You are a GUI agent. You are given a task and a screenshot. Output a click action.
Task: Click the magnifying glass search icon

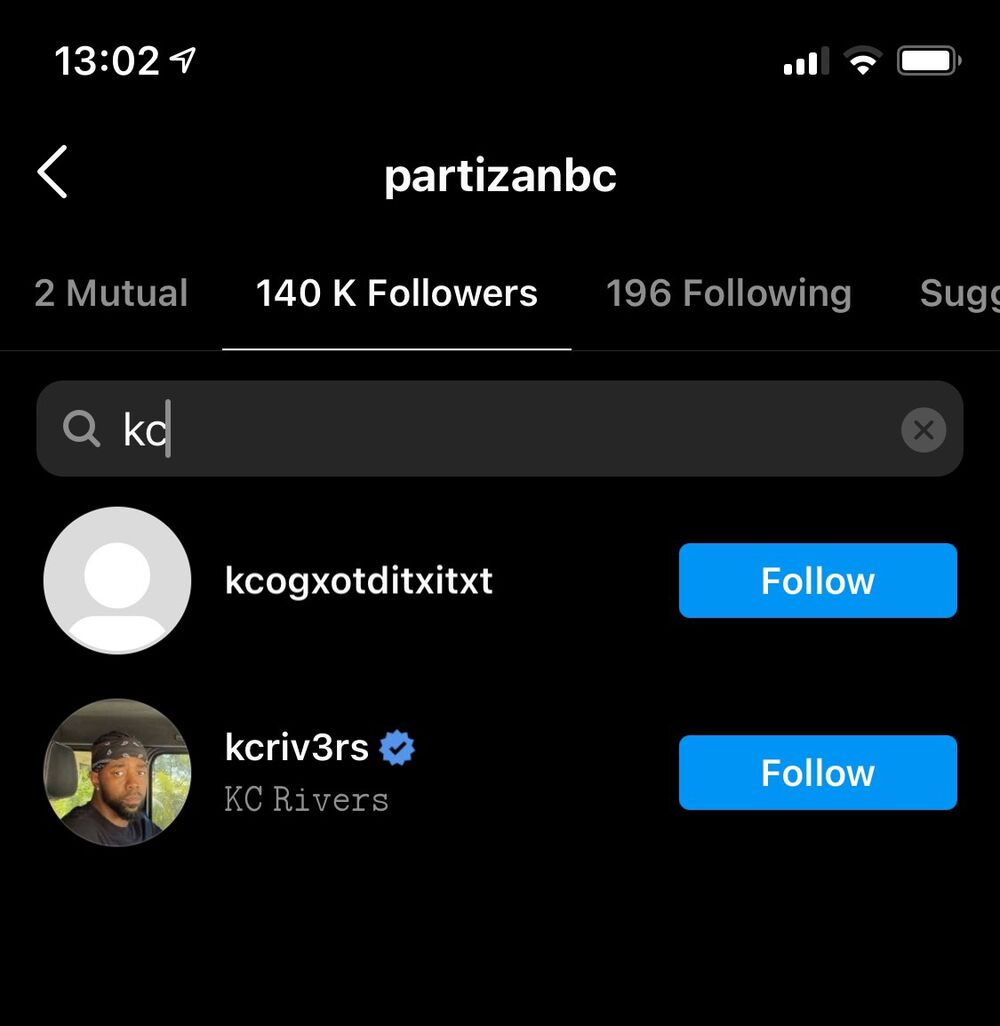(x=80, y=429)
